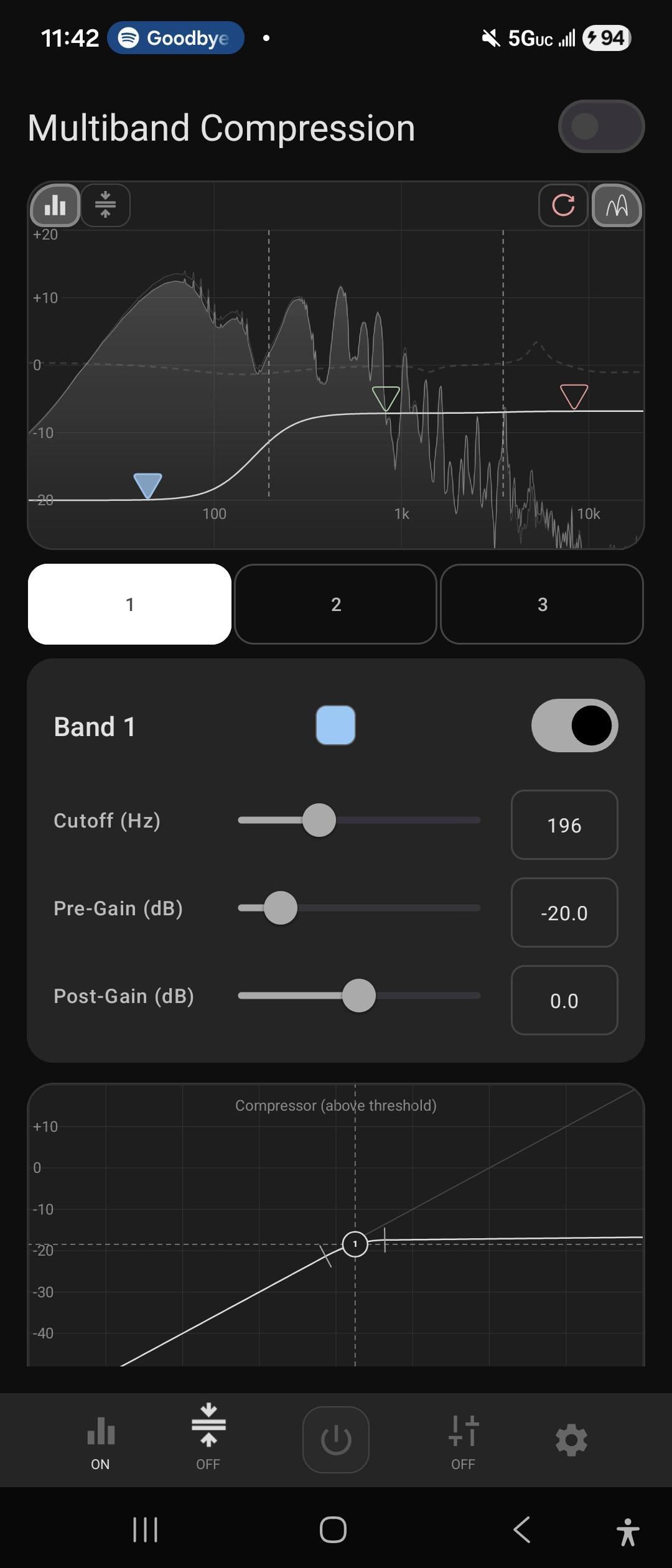Tap the compress arrows icon above graph
Screen dimensions: 672x1568
[x=105, y=205]
